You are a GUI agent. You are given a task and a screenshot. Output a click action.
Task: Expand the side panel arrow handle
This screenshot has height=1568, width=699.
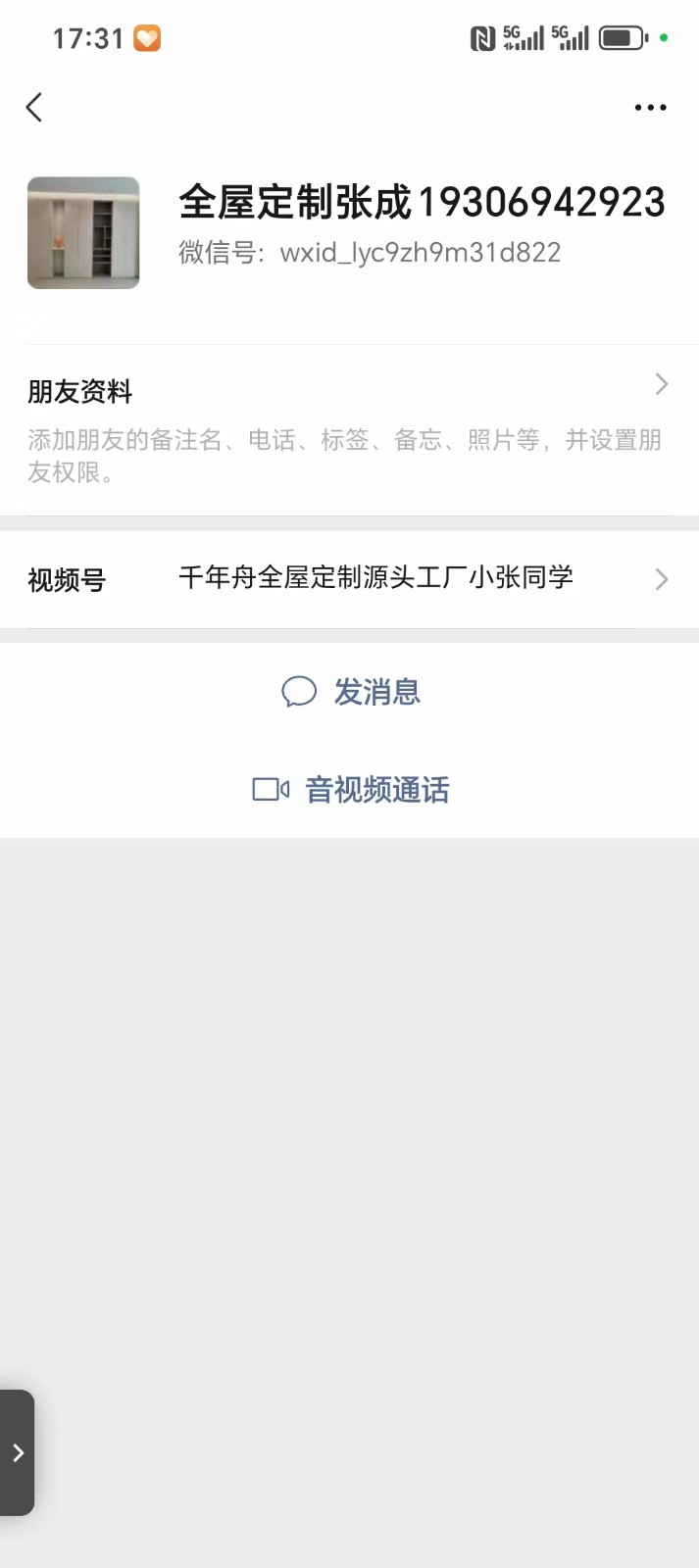18,1452
